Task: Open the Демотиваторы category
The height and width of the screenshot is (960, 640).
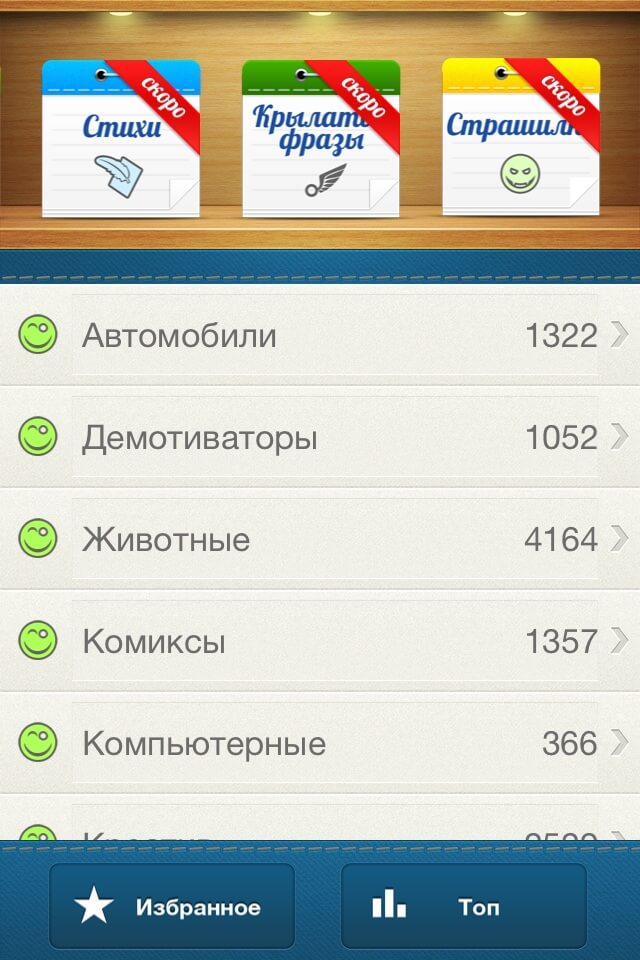Action: click(x=320, y=438)
